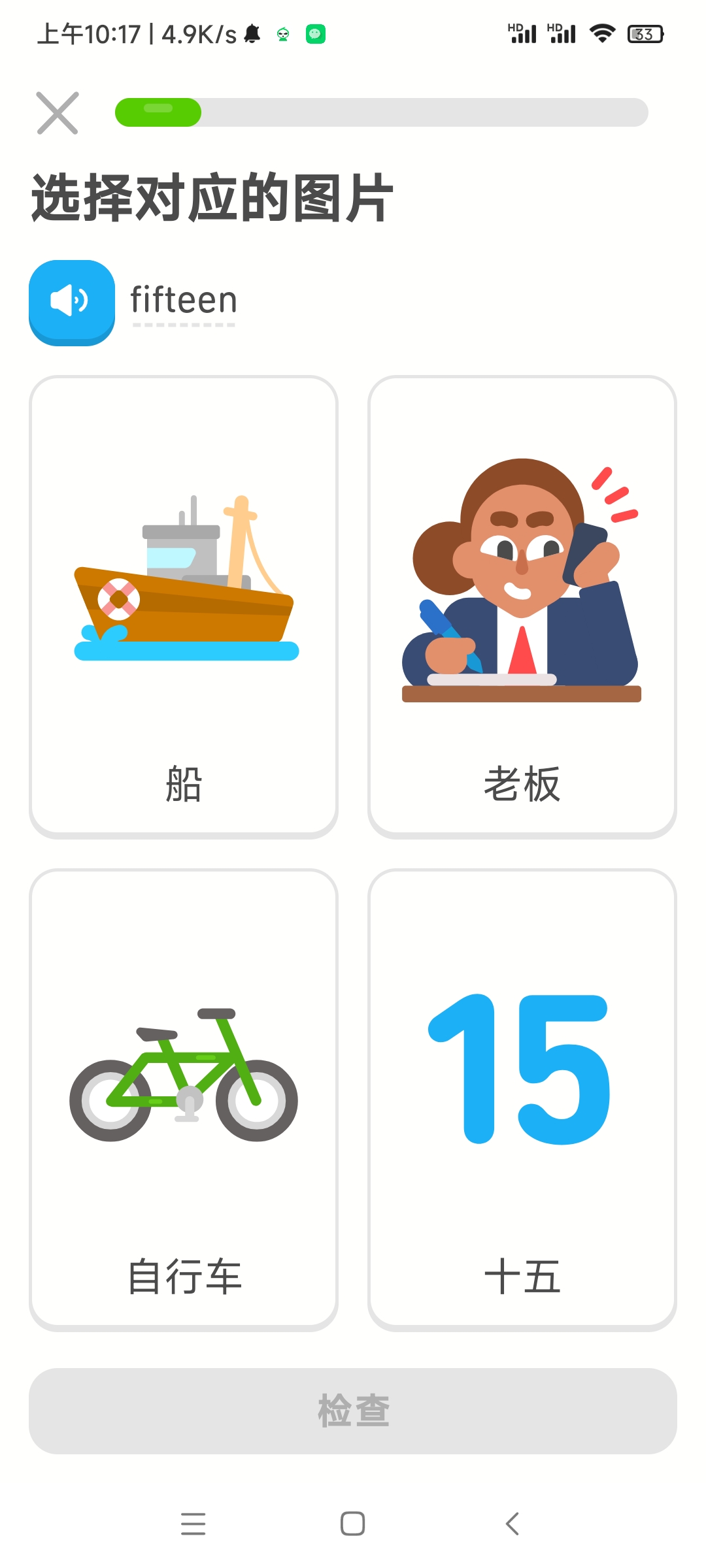The width and height of the screenshot is (706, 1568).
Task: Open recent apps from the navigation bar
Action: [x=193, y=1524]
